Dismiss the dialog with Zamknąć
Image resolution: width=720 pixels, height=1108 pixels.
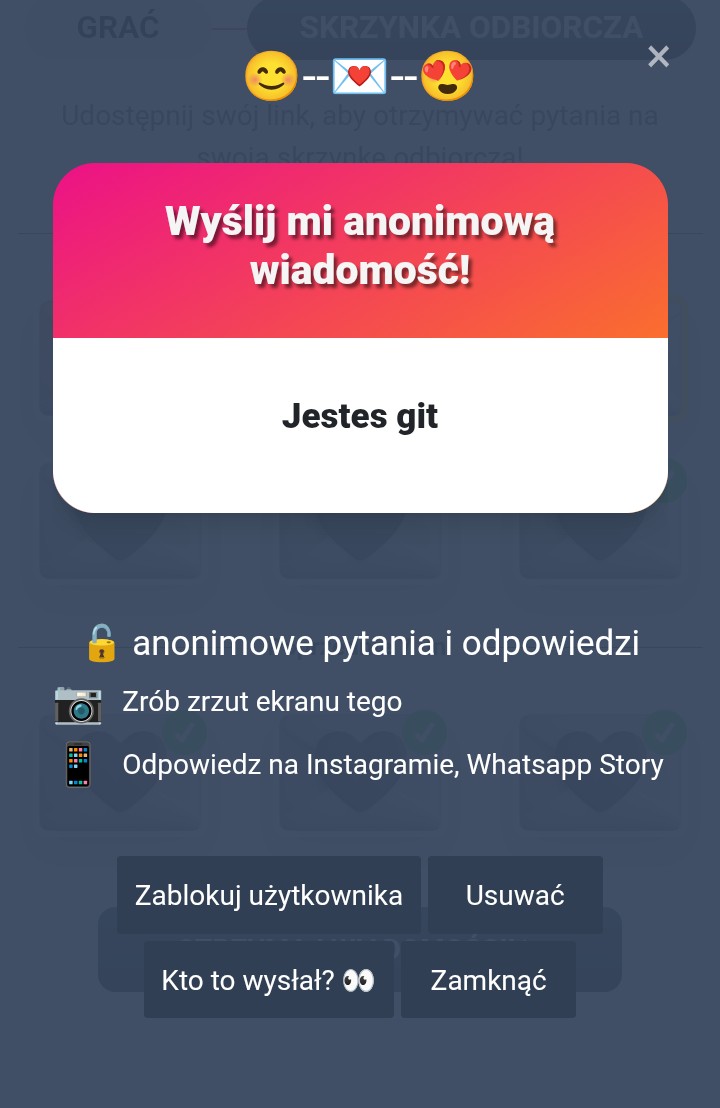tap(488, 980)
